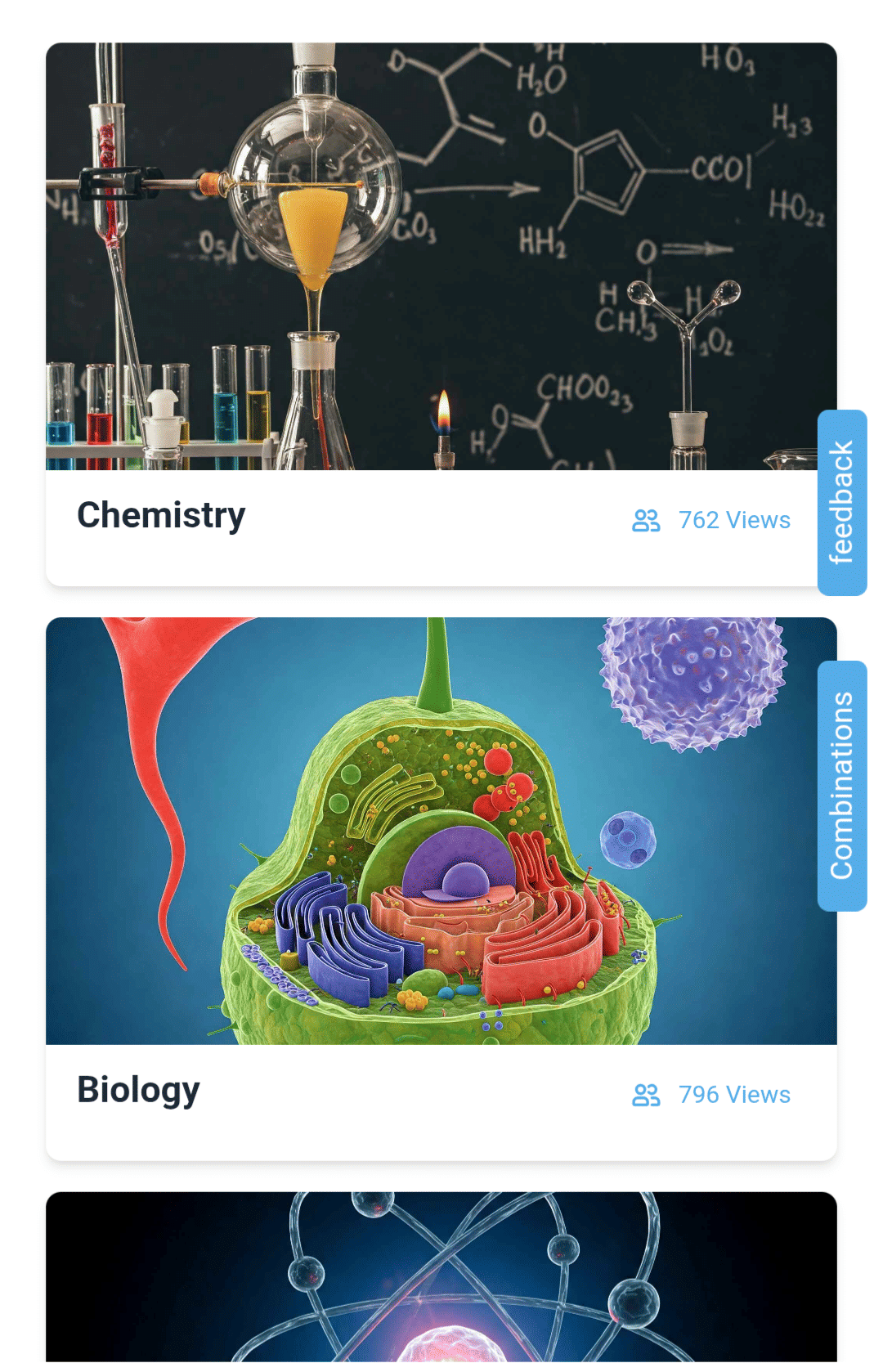
Task: Click the white info bar of Biology card
Action: pyautogui.click(x=368, y=1102)
